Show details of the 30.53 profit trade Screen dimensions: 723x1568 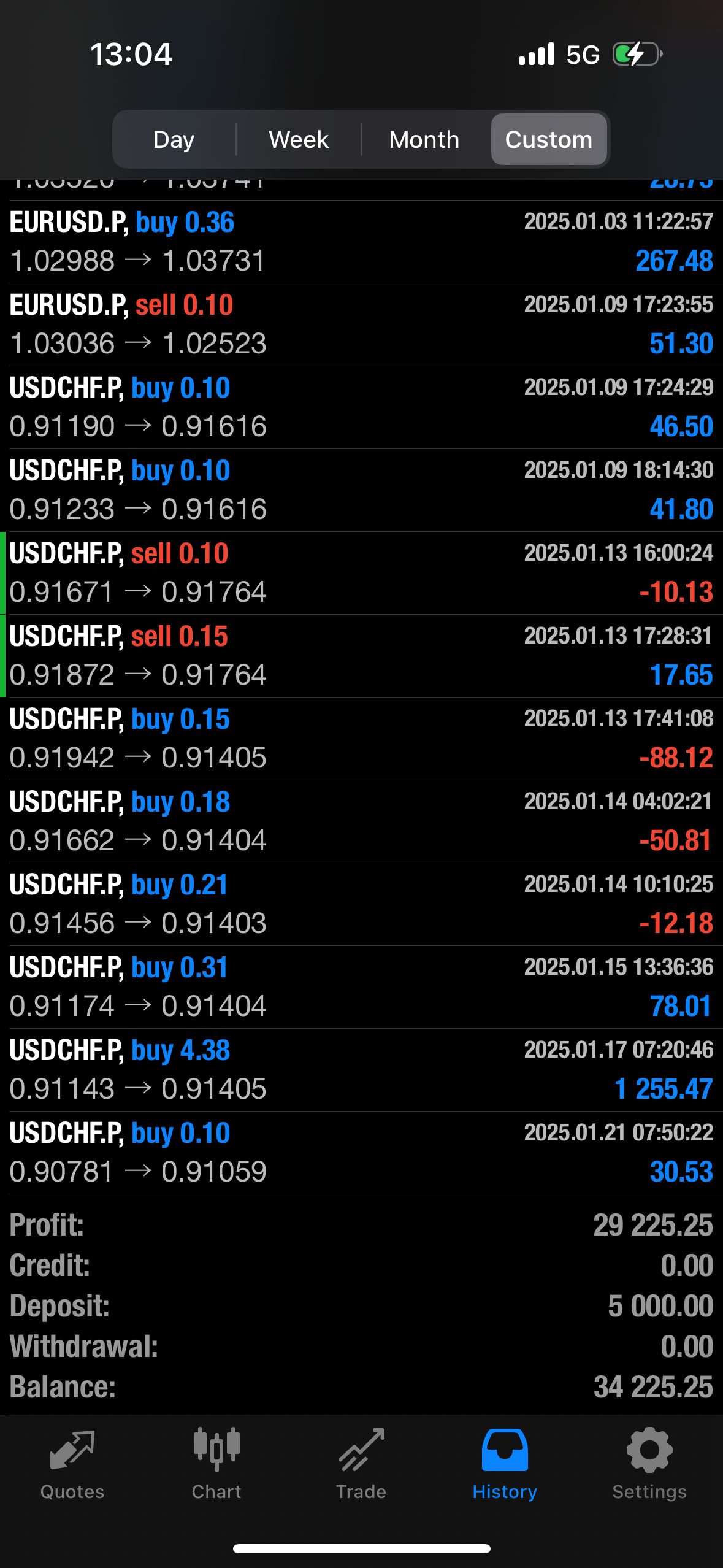[361, 1153]
